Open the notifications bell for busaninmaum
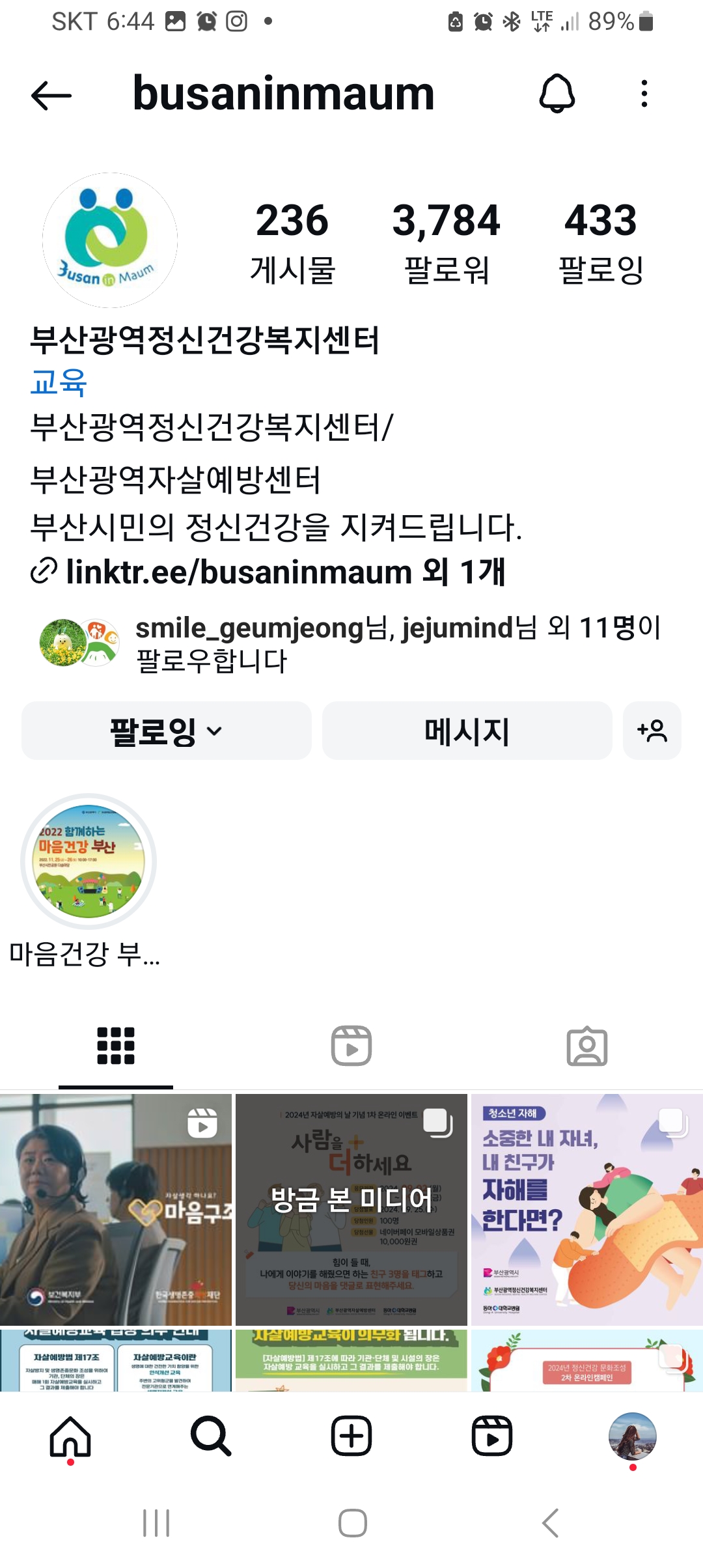Image resolution: width=703 pixels, height=1568 pixels. click(x=557, y=94)
